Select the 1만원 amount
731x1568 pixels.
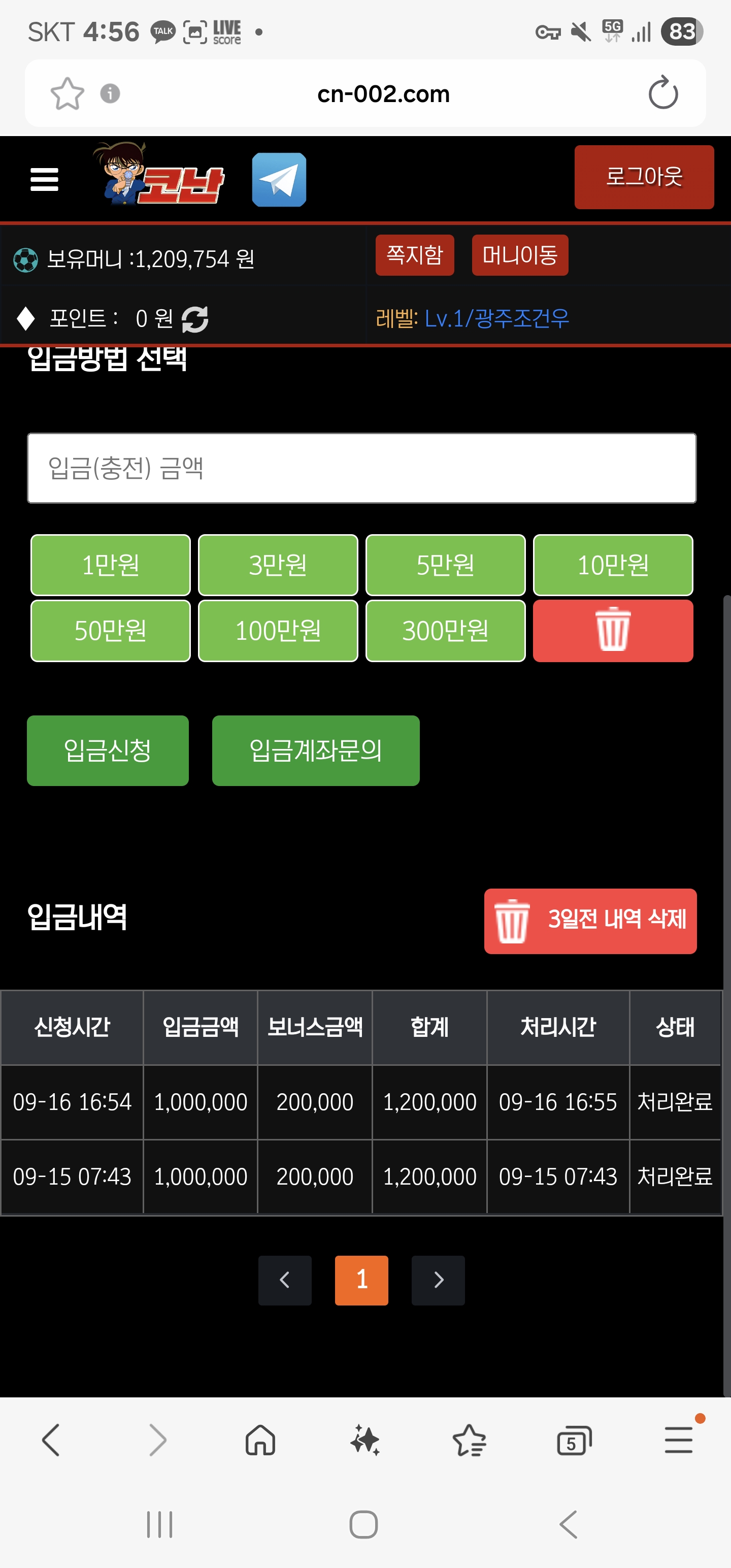[x=110, y=565]
